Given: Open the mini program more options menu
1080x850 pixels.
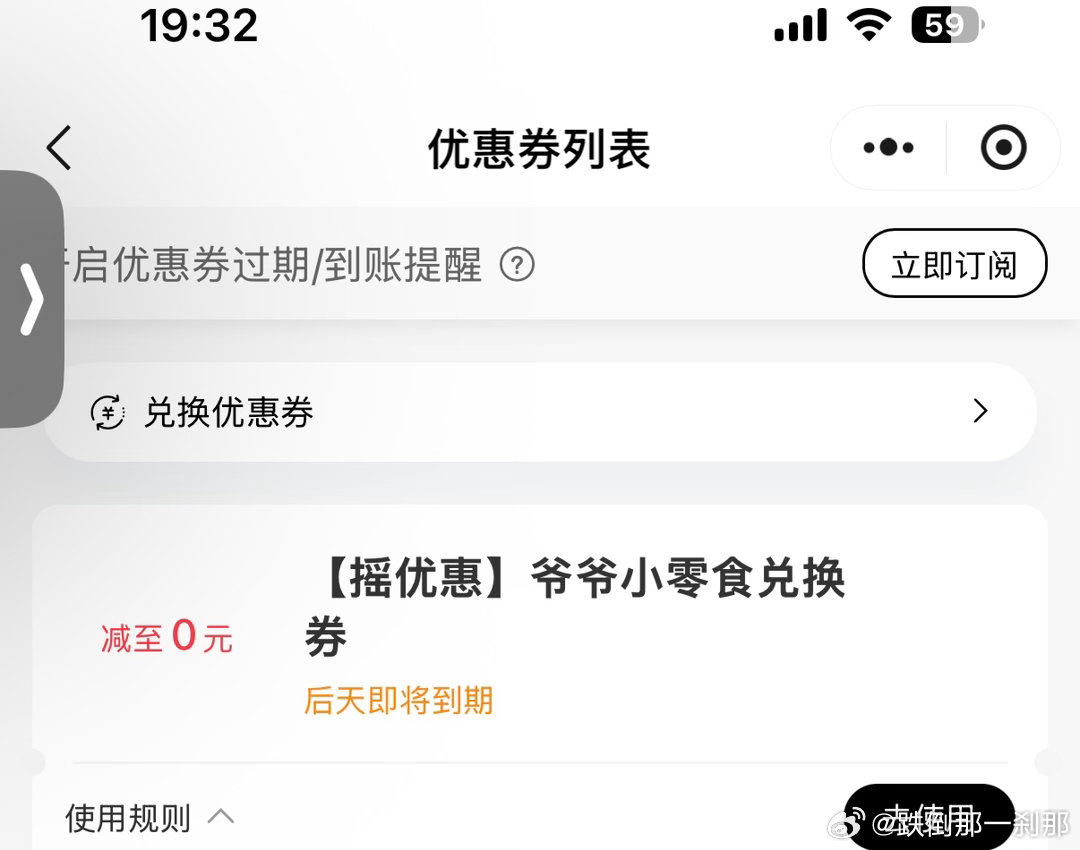Looking at the screenshot, I should [x=888, y=148].
